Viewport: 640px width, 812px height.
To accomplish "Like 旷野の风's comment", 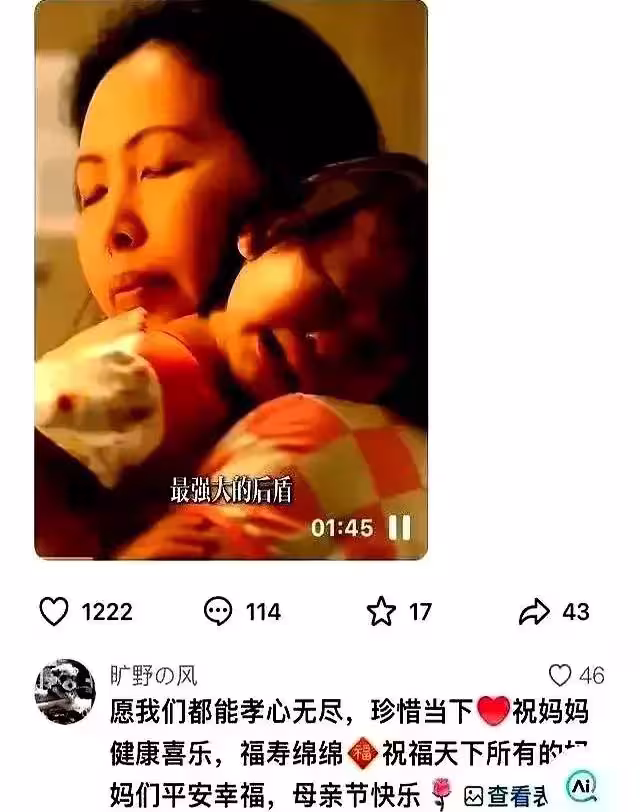I will [x=562, y=675].
